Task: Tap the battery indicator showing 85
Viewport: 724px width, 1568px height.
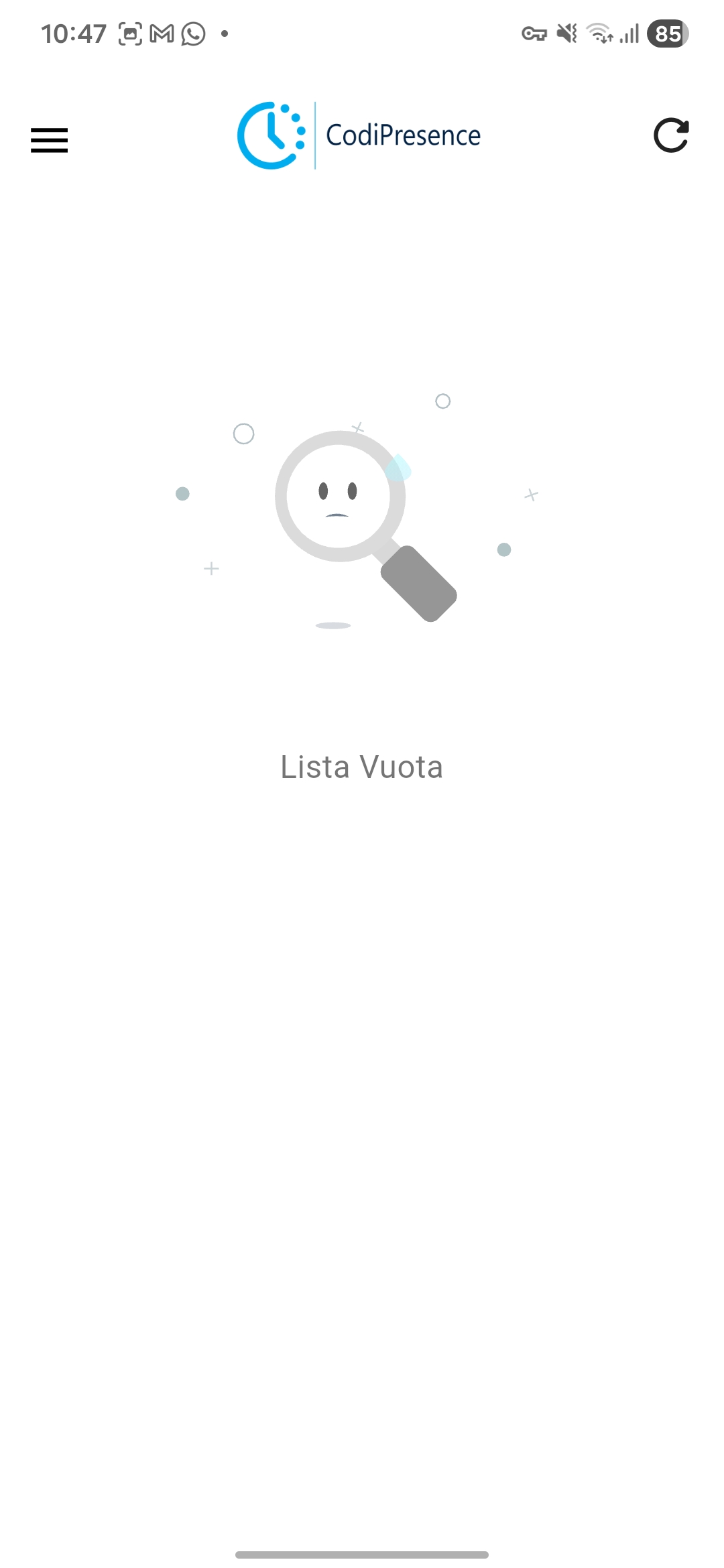Action: coord(666,32)
